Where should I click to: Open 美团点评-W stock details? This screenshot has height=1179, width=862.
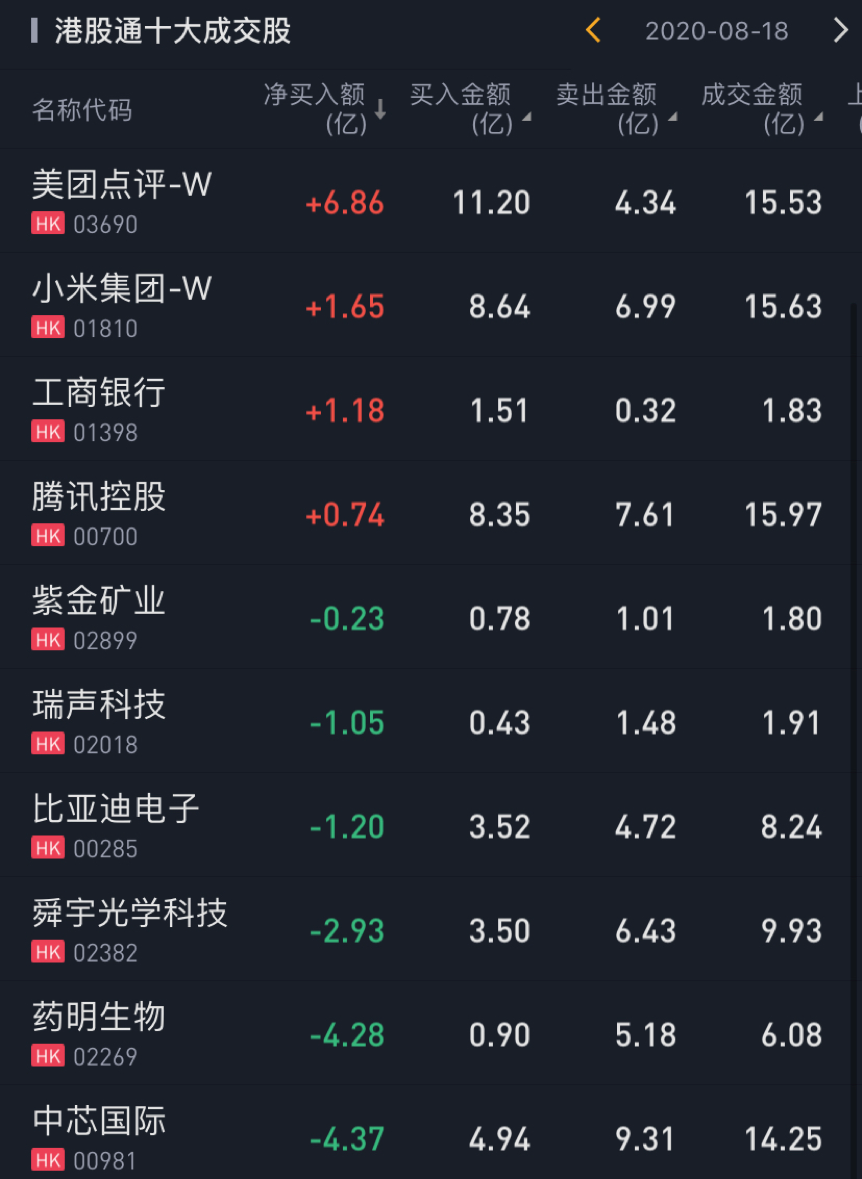tap(122, 201)
